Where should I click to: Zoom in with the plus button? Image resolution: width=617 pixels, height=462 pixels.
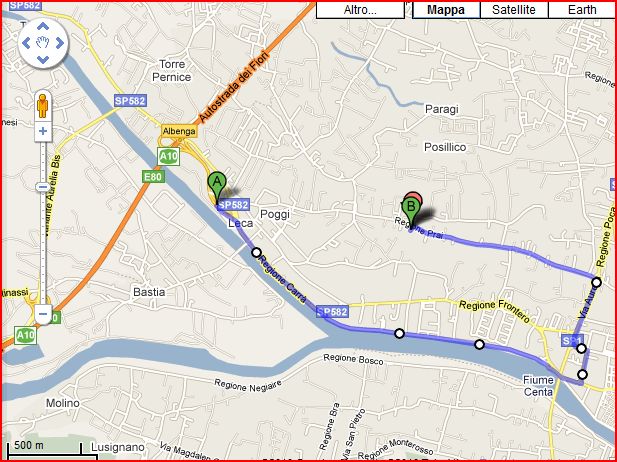[x=42, y=130]
